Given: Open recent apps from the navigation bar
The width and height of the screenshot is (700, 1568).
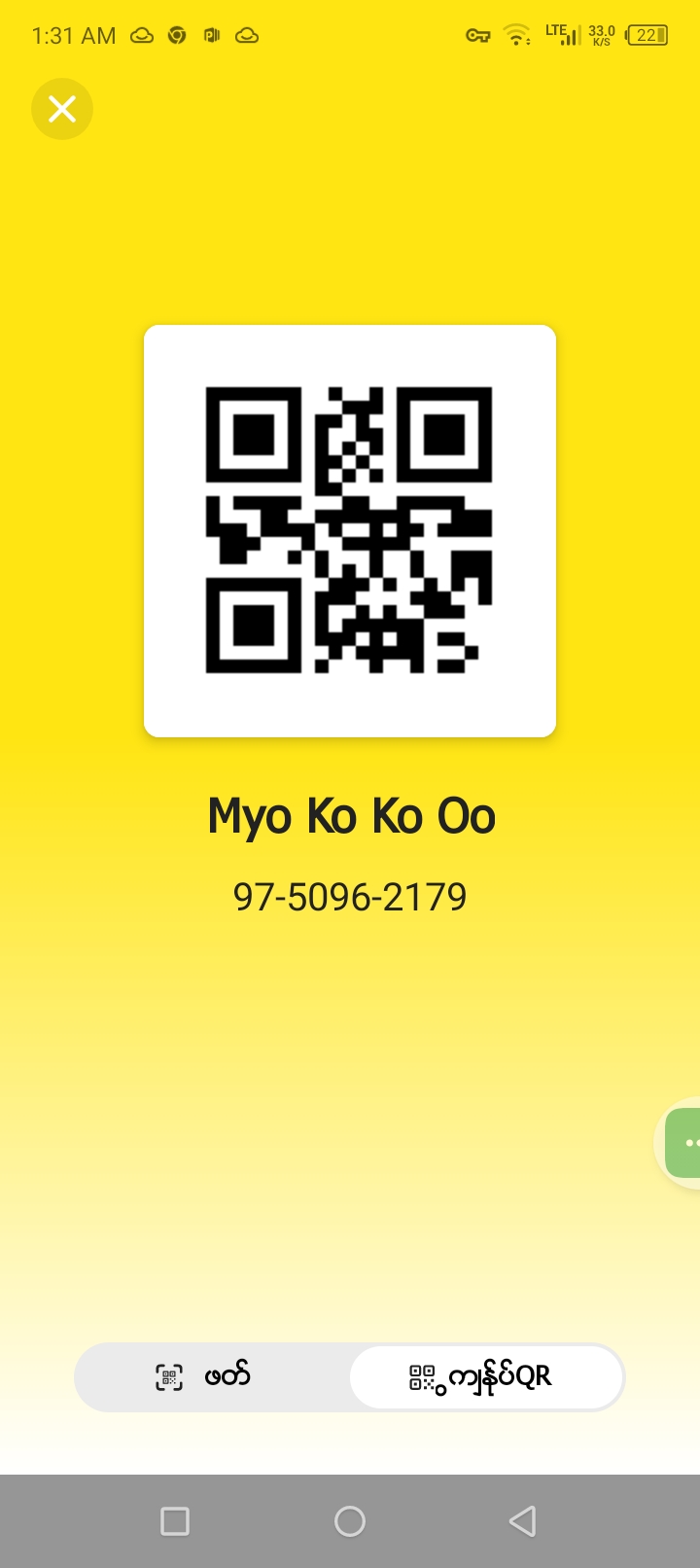Looking at the screenshot, I should (x=175, y=1520).
